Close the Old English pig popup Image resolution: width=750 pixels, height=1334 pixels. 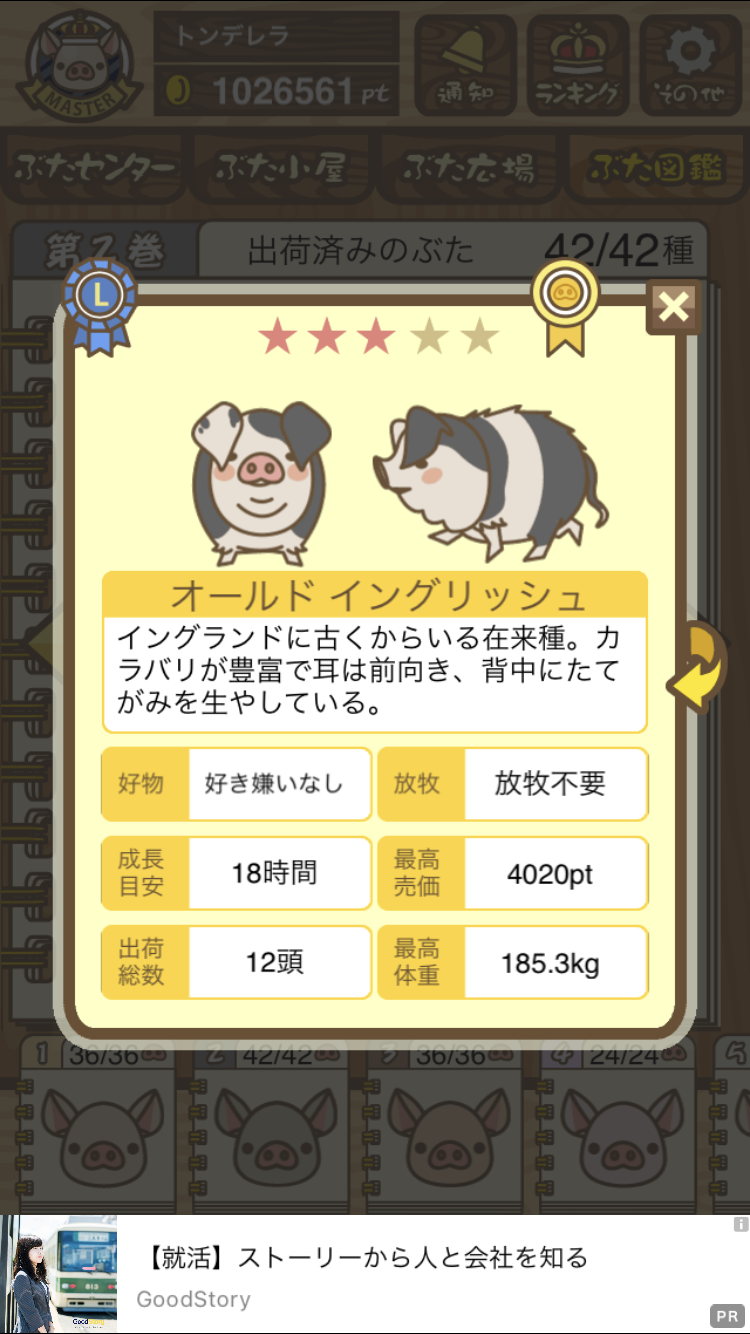click(x=673, y=308)
